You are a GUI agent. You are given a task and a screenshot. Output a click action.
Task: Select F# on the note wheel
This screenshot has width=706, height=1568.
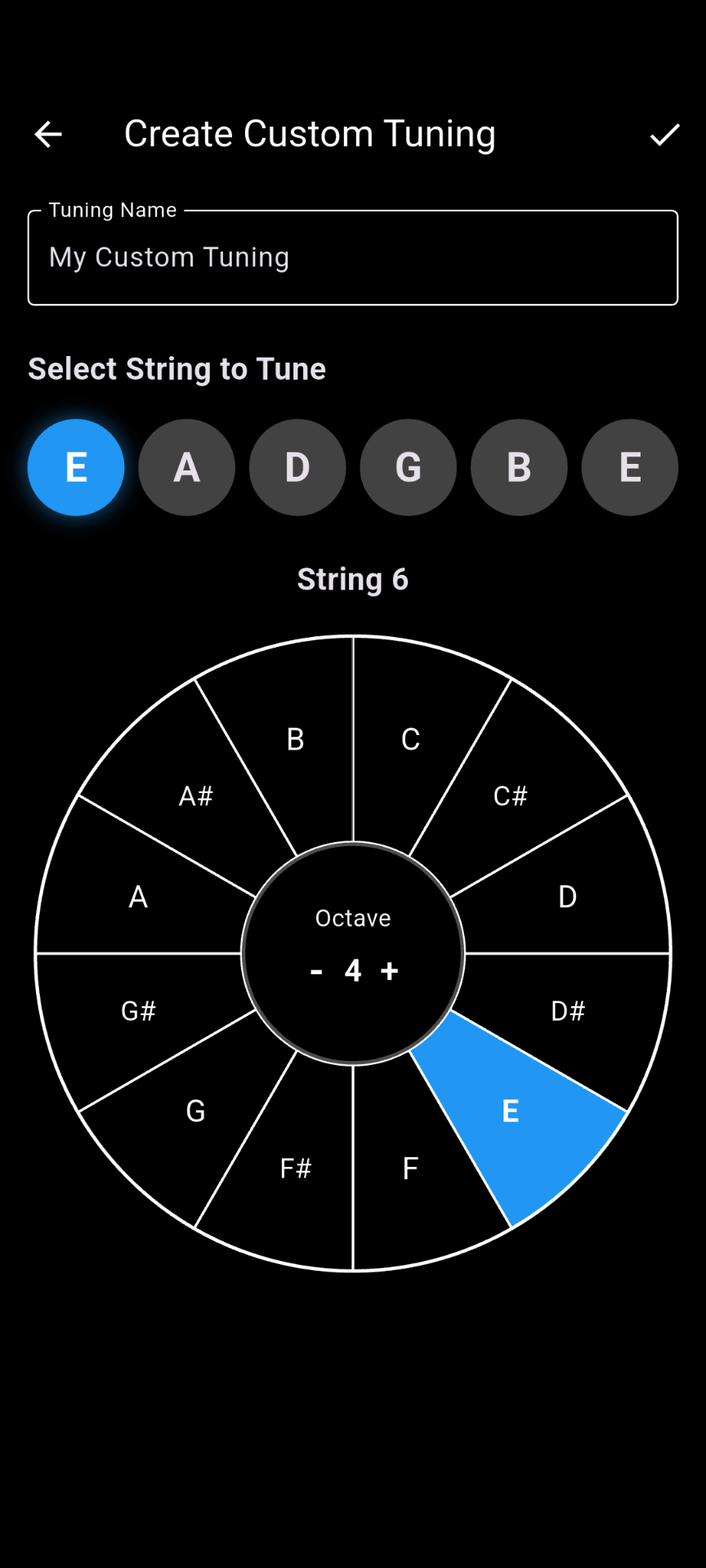(295, 1169)
